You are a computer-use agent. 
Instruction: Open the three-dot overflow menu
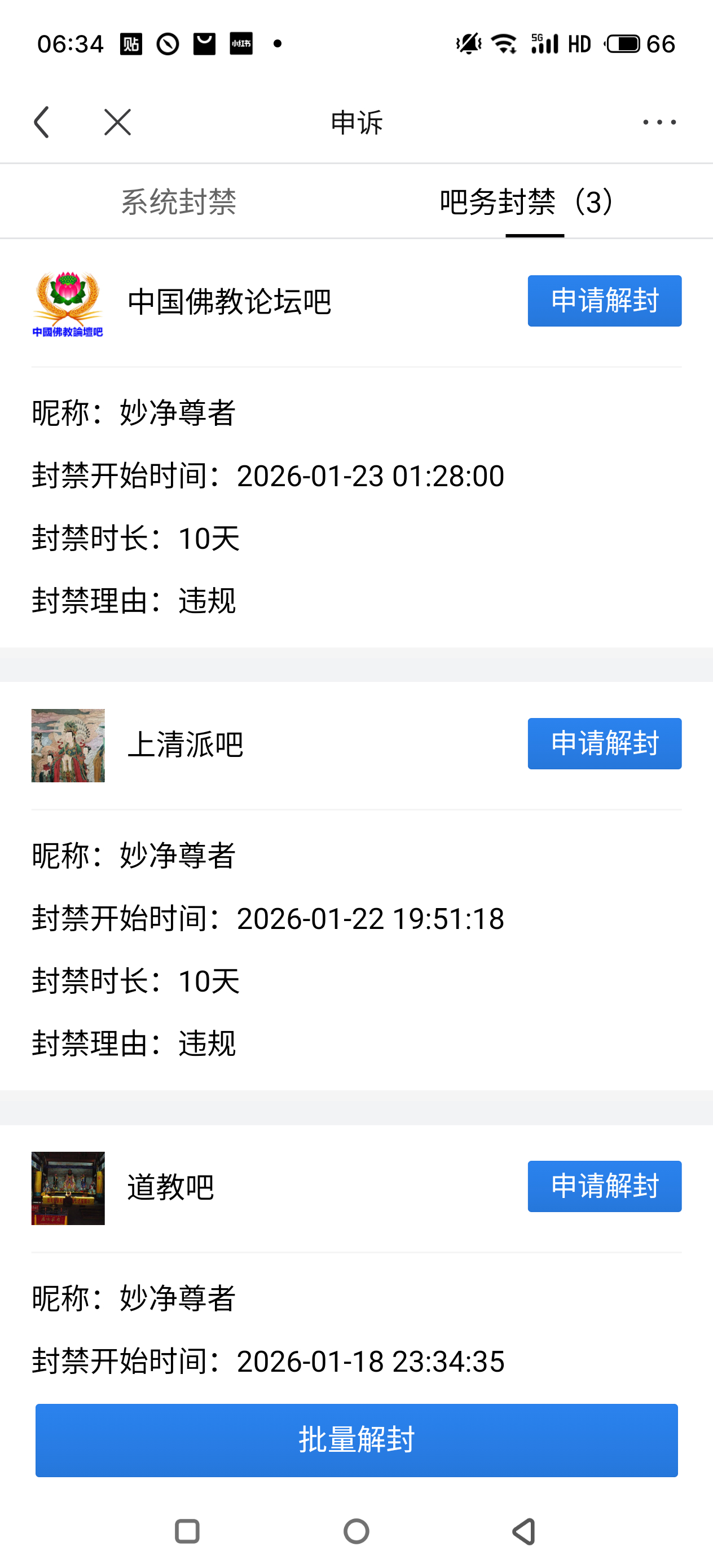659,122
